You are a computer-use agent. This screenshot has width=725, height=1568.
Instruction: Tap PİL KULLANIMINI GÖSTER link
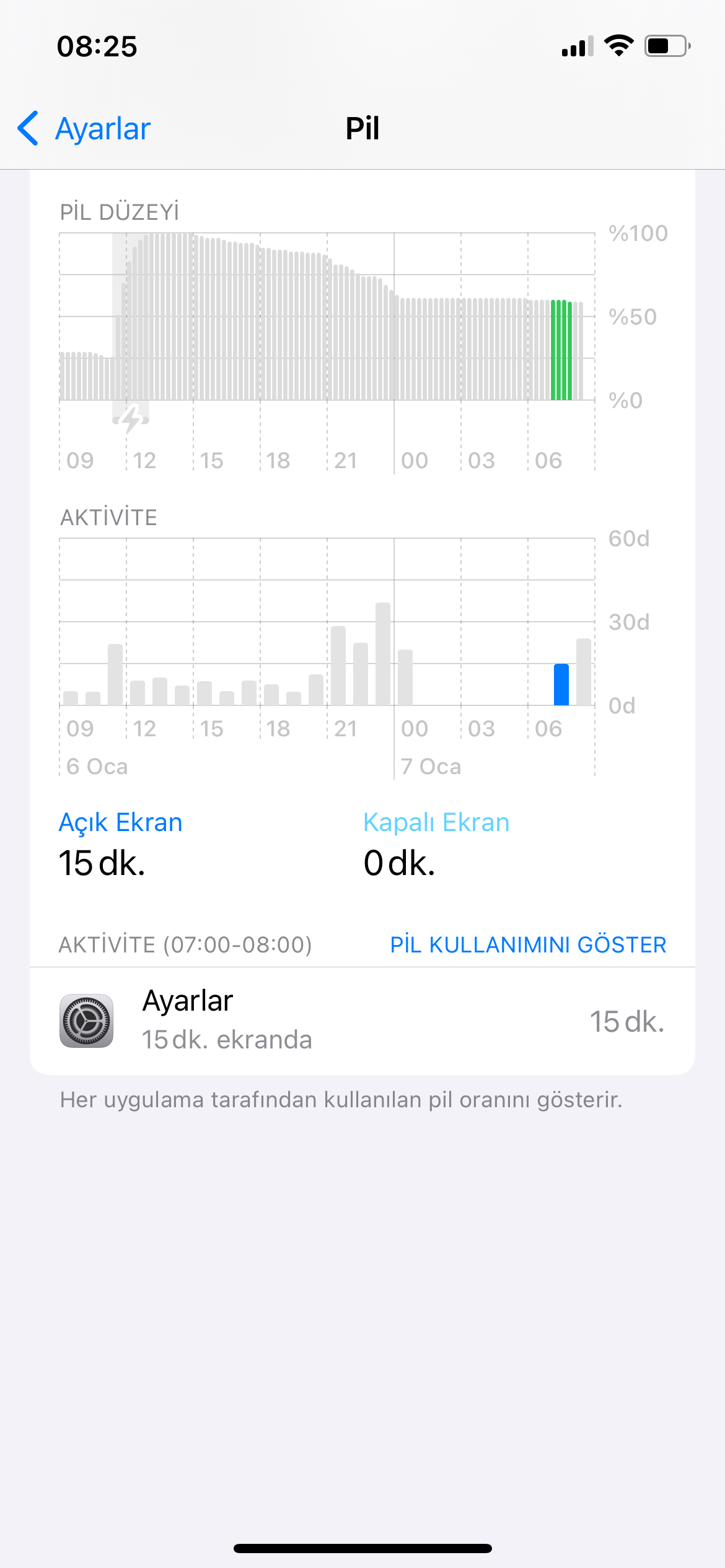[528, 945]
